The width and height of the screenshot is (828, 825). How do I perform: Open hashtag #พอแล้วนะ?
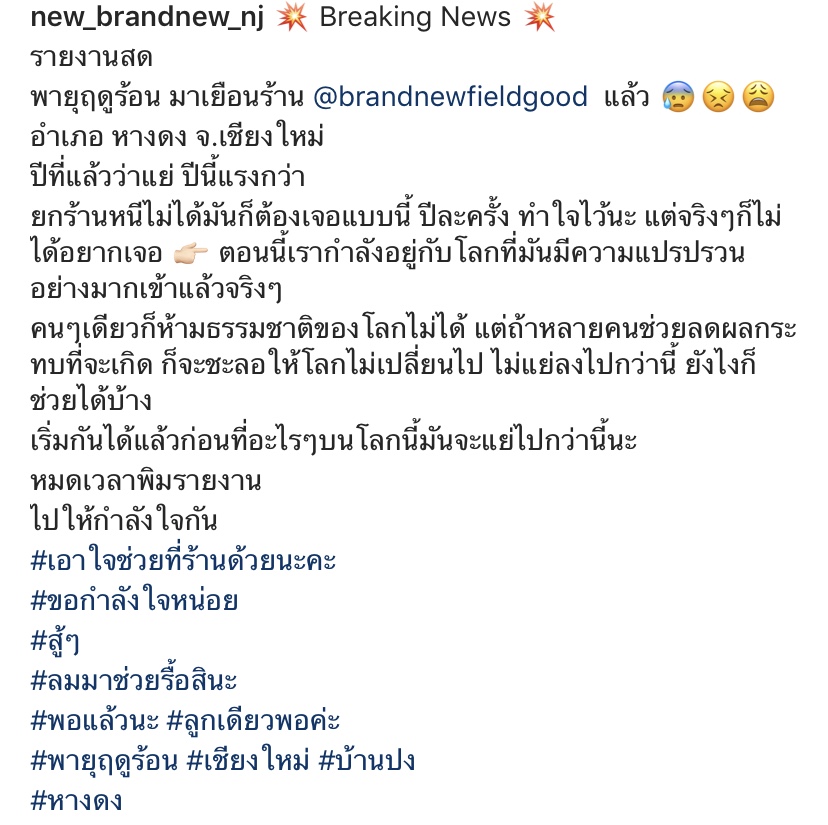pos(90,722)
